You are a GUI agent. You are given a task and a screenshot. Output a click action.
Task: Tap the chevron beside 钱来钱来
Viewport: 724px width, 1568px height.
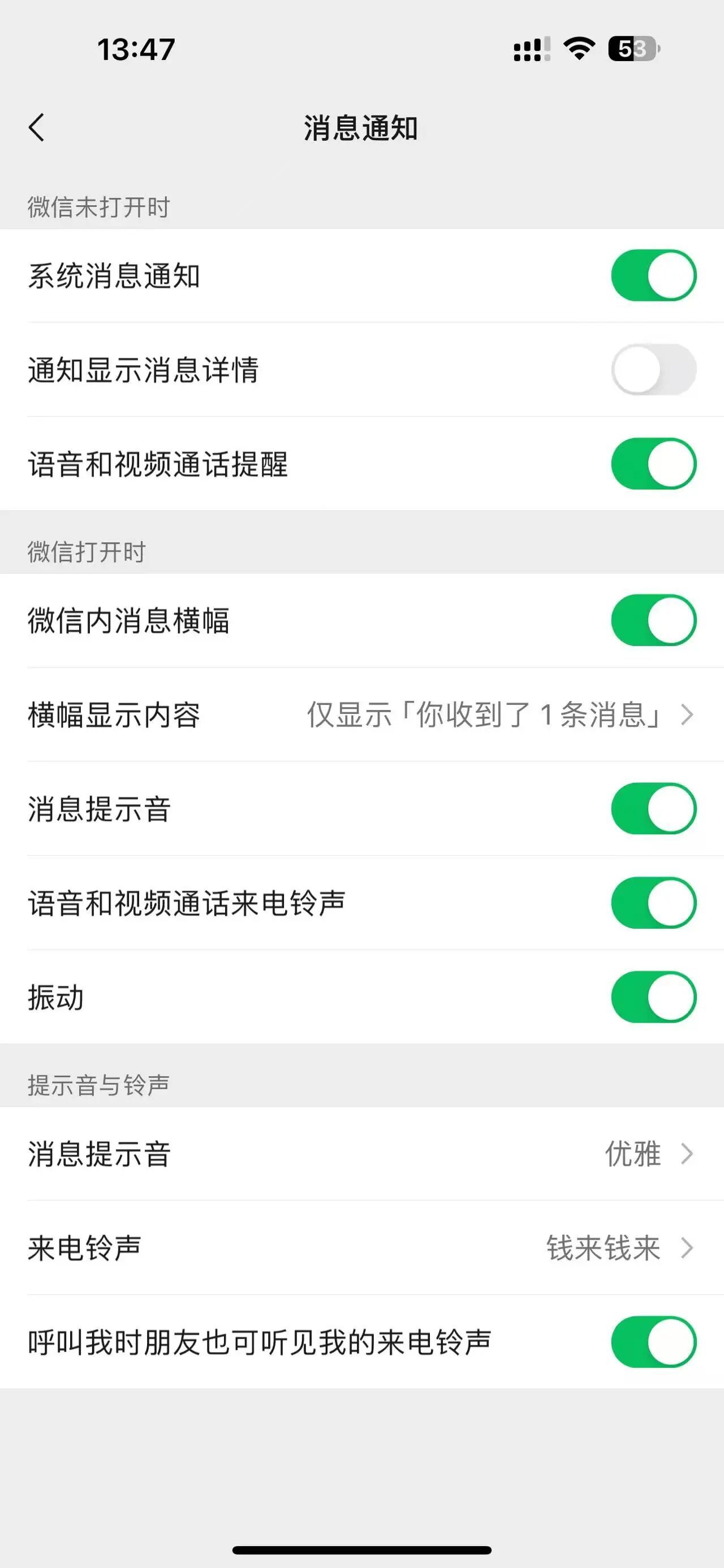(x=687, y=1247)
